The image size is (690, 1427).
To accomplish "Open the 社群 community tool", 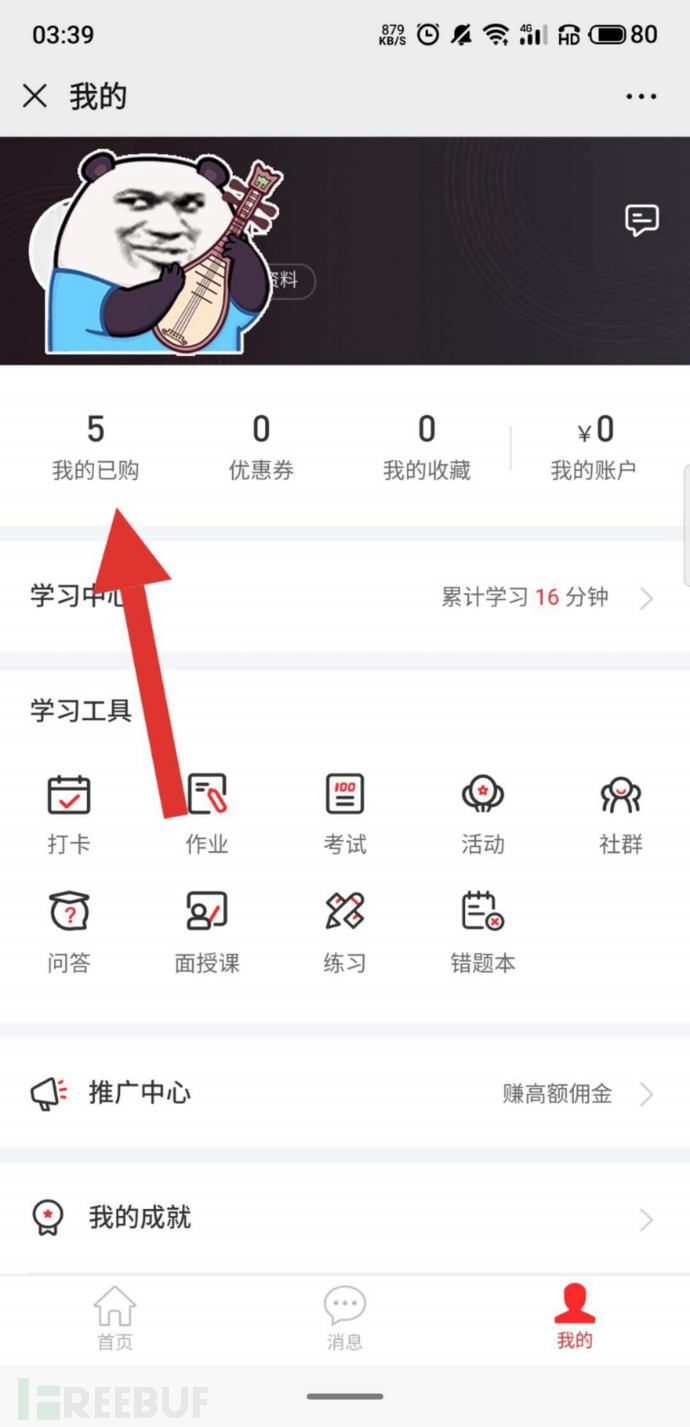I will coord(621,814).
